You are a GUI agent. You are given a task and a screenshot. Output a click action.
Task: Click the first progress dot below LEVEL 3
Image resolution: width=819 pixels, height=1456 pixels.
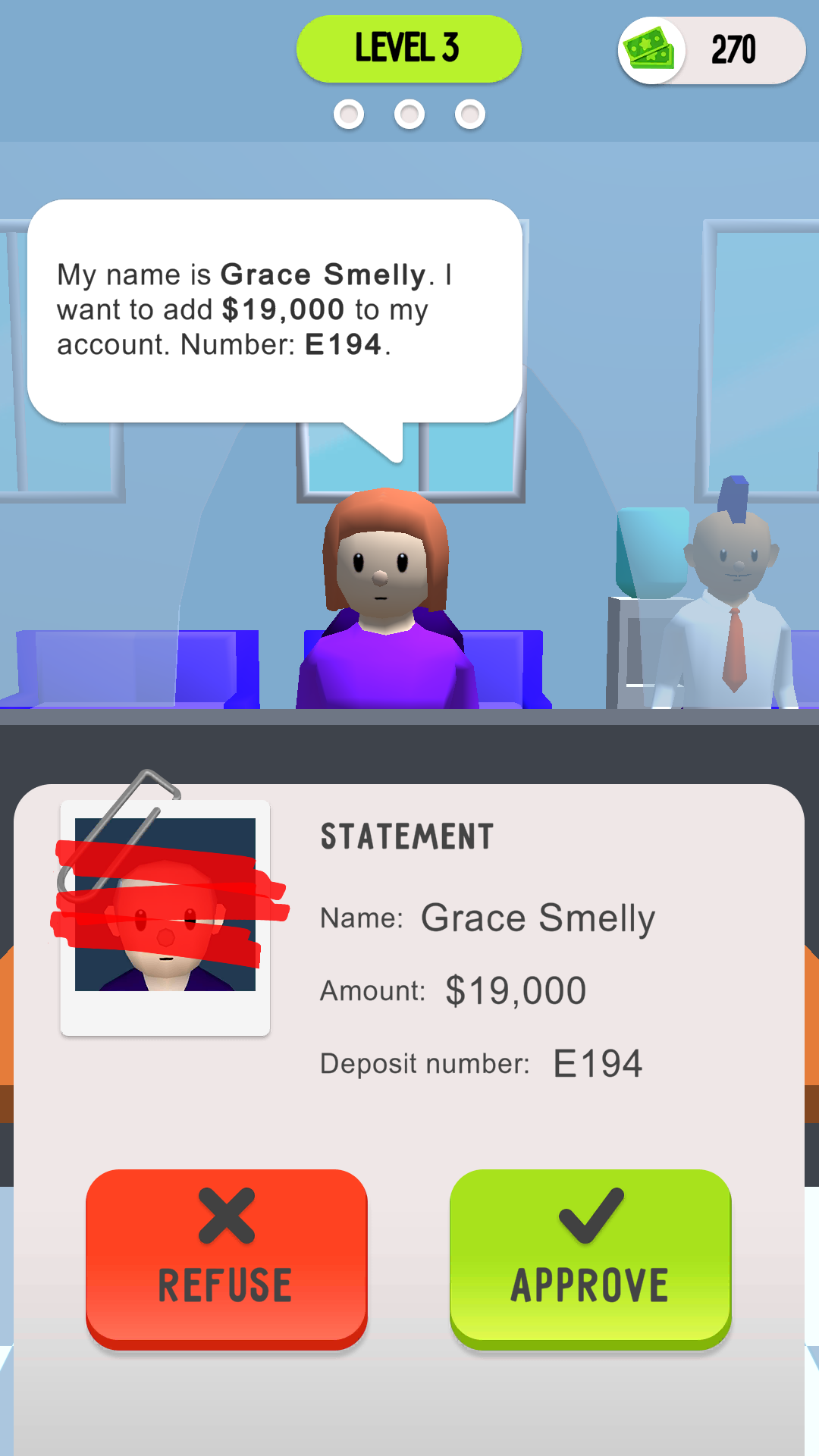[x=349, y=113]
